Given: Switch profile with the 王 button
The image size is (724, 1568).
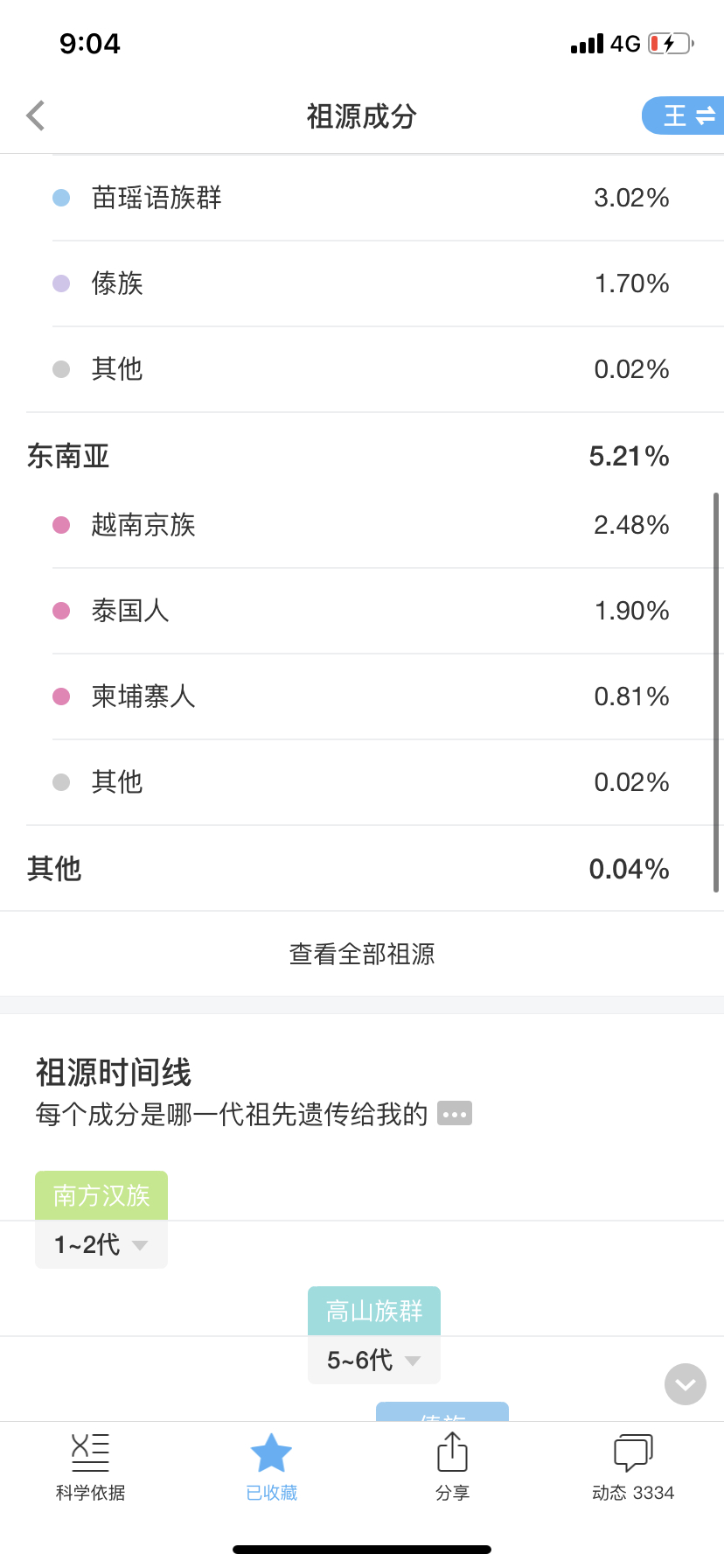Looking at the screenshot, I should (684, 115).
